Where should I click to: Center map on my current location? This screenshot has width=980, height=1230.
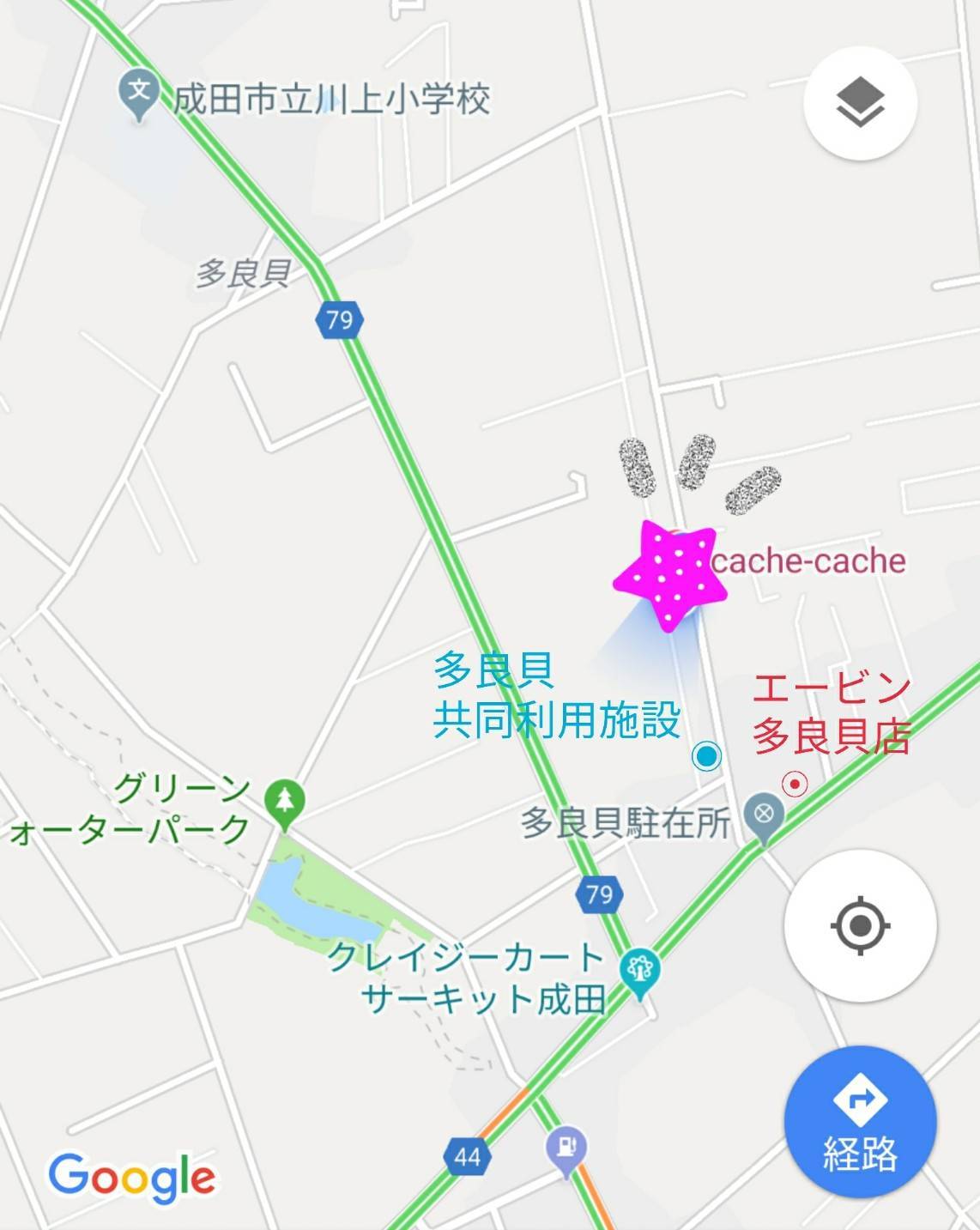tap(860, 926)
